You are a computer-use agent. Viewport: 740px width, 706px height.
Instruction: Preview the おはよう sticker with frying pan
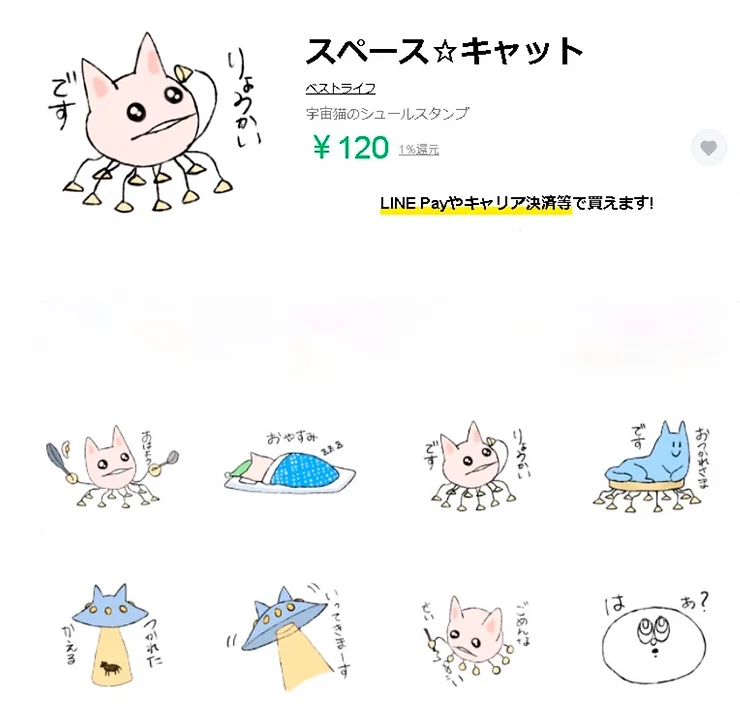click(x=111, y=466)
